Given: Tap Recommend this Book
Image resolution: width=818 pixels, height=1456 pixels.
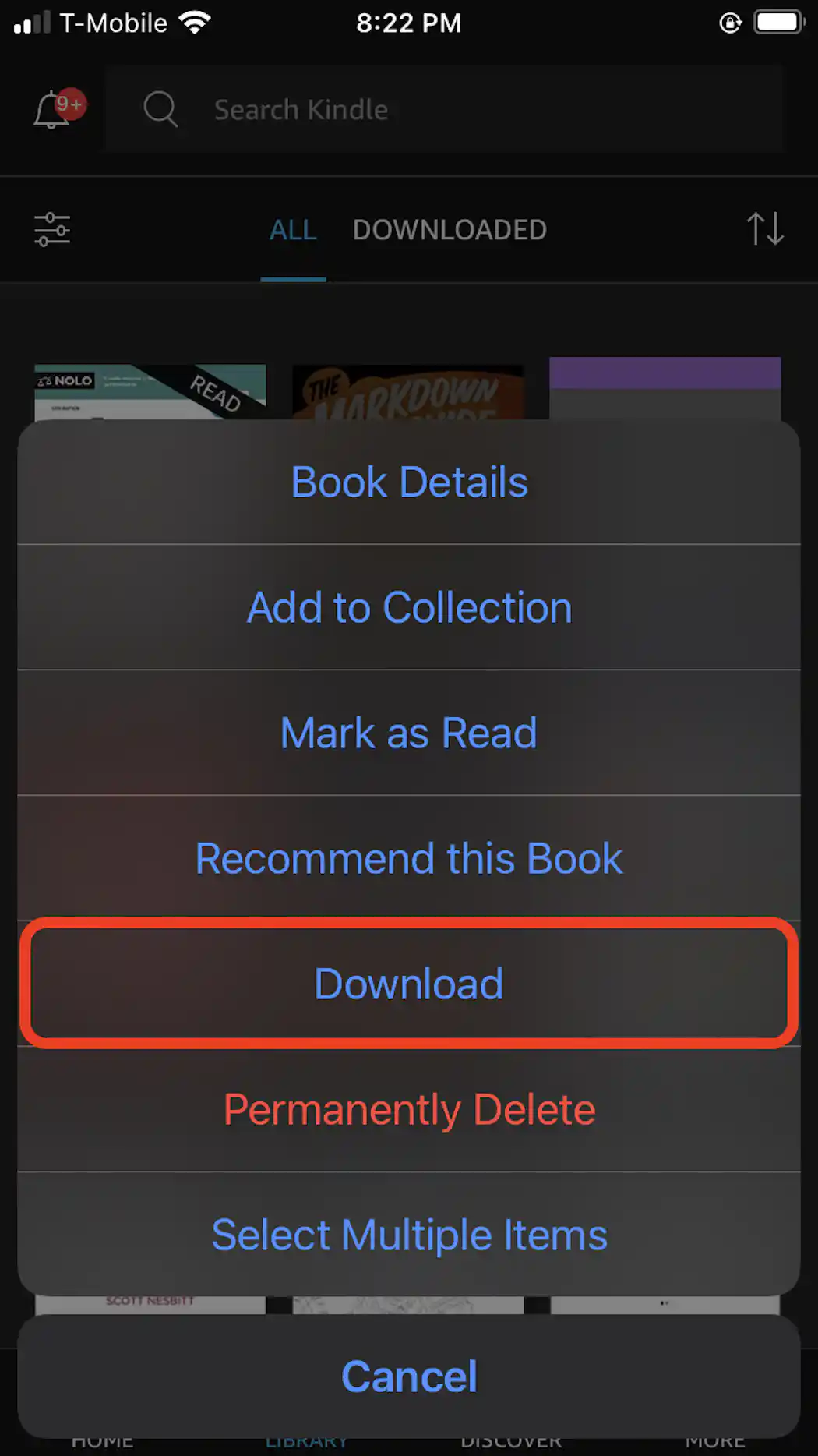Looking at the screenshot, I should 409,859.
